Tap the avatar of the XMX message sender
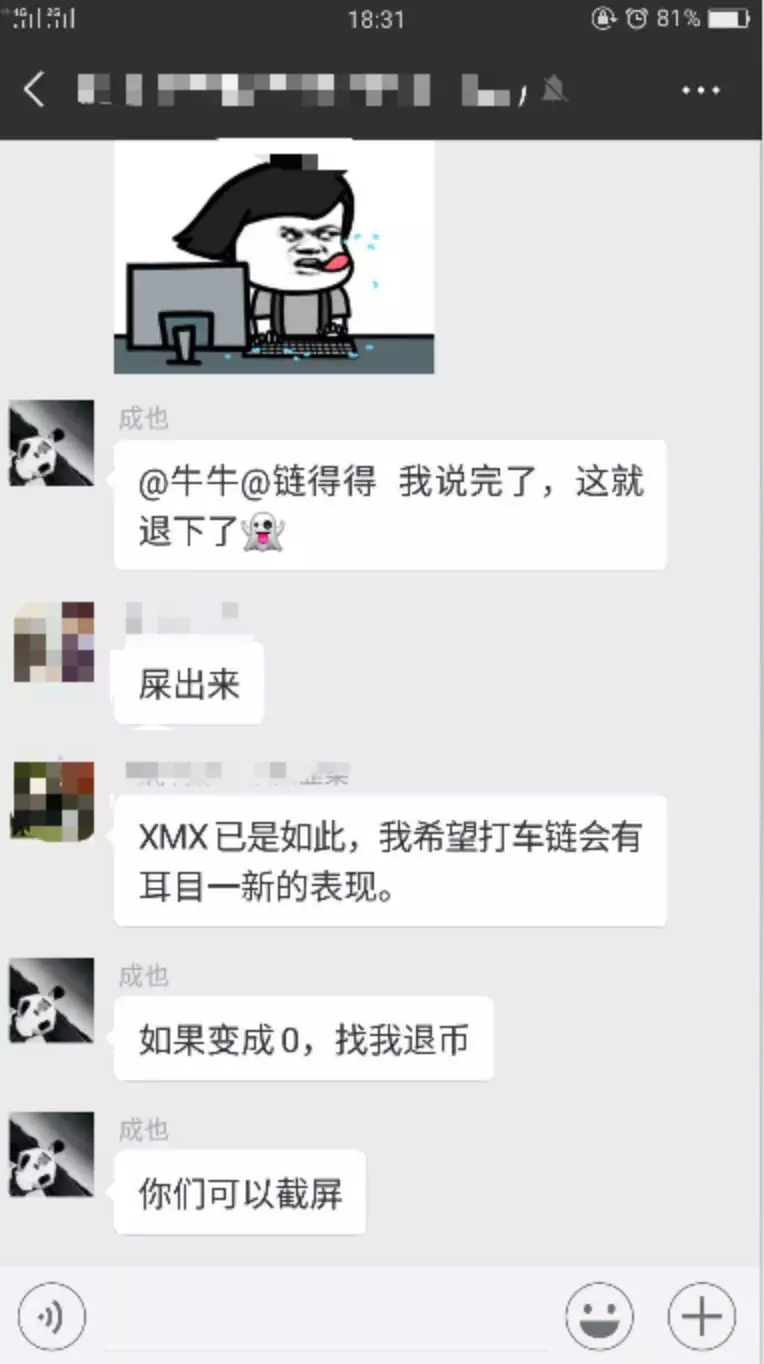764x1364 pixels. pyautogui.click(x=52, y=801)
